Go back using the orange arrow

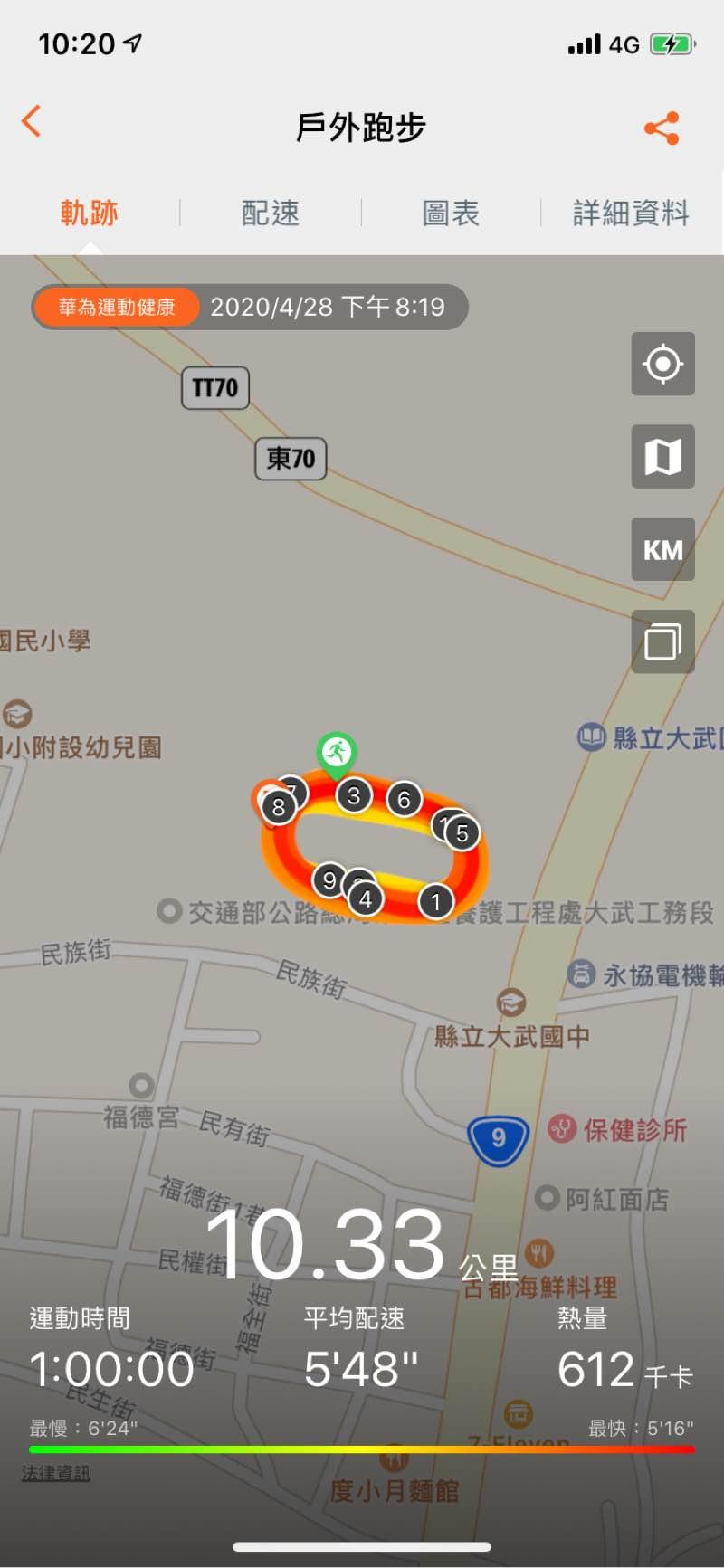[x=32, y=121]
